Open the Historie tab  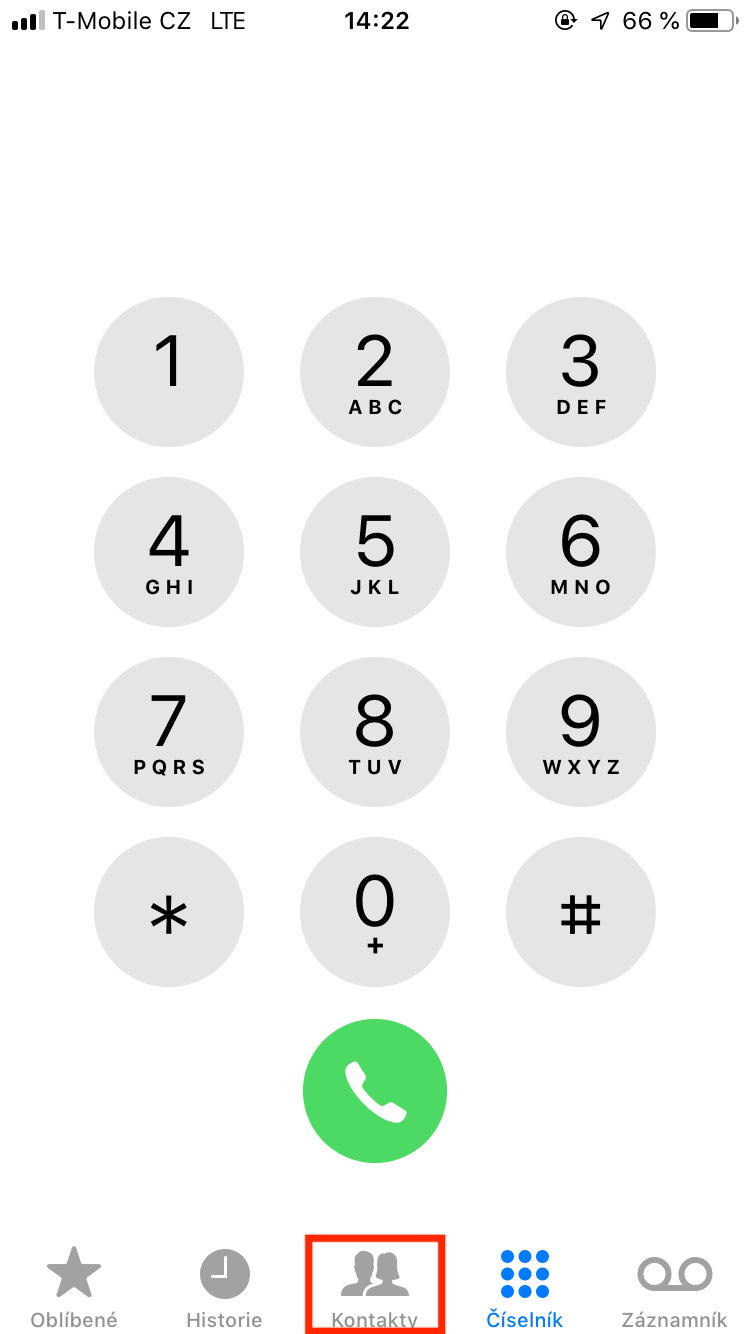pyautogui.click(x=224, y=1286)
